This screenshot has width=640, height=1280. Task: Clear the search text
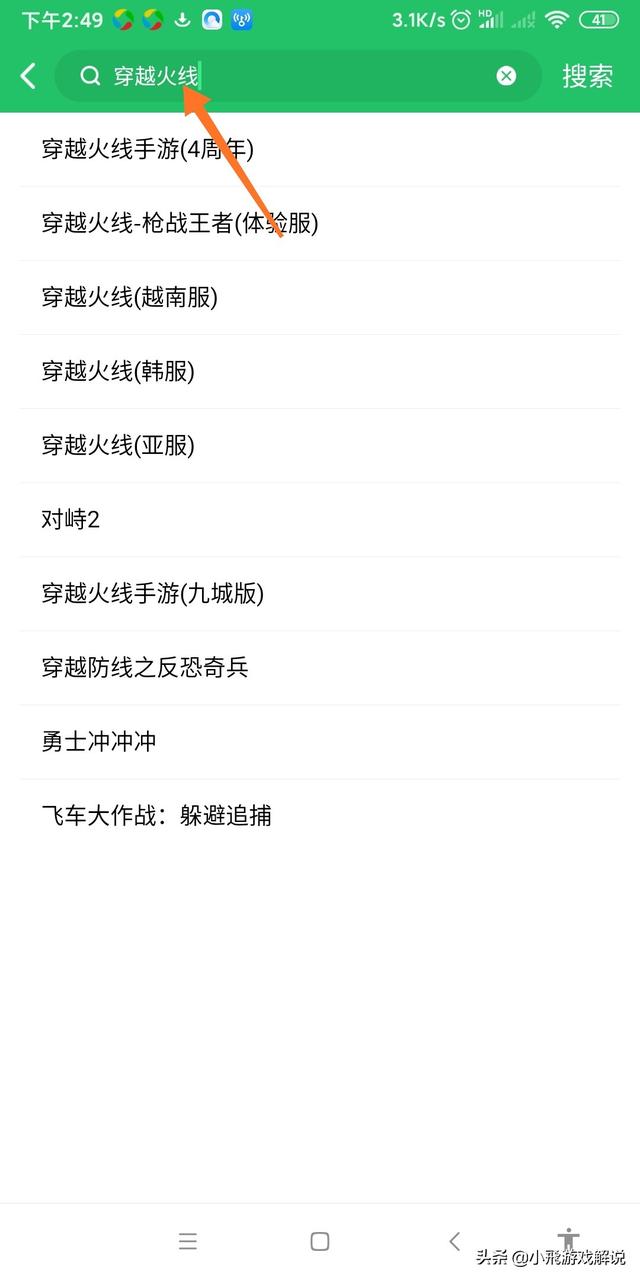tap(507, 76)
